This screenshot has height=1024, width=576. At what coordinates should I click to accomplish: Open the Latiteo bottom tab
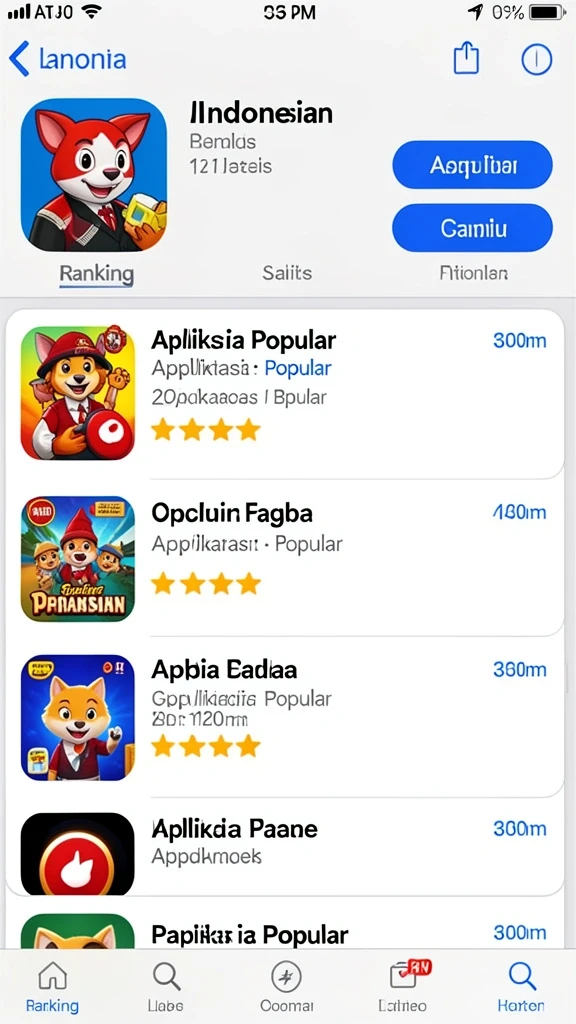point(404,986)
